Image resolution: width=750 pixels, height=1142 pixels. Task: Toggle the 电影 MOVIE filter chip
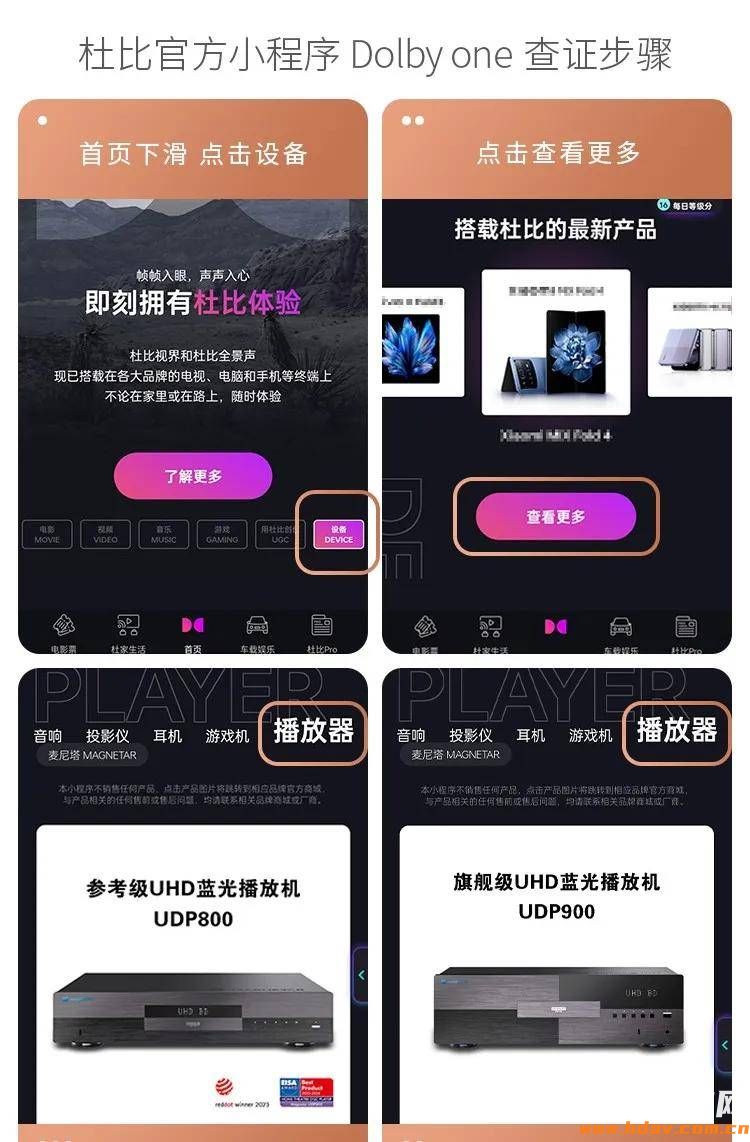pos(47,535)
